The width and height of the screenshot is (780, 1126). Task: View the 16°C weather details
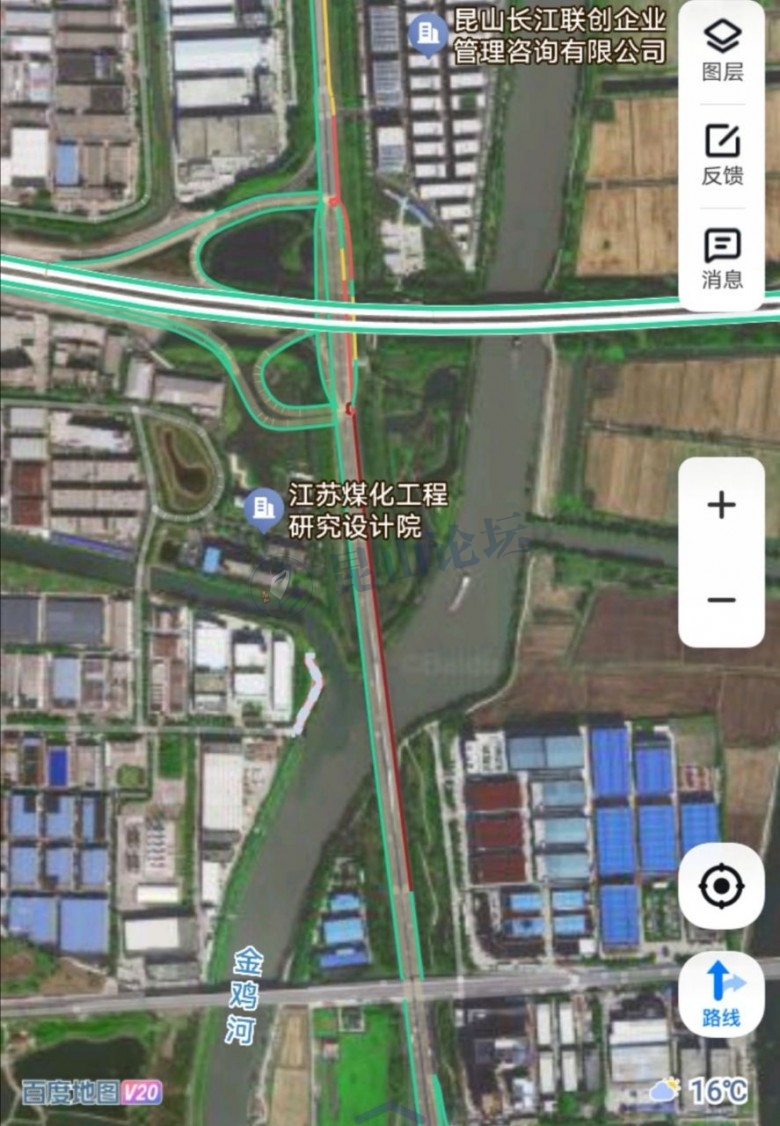pos(699,1090)
